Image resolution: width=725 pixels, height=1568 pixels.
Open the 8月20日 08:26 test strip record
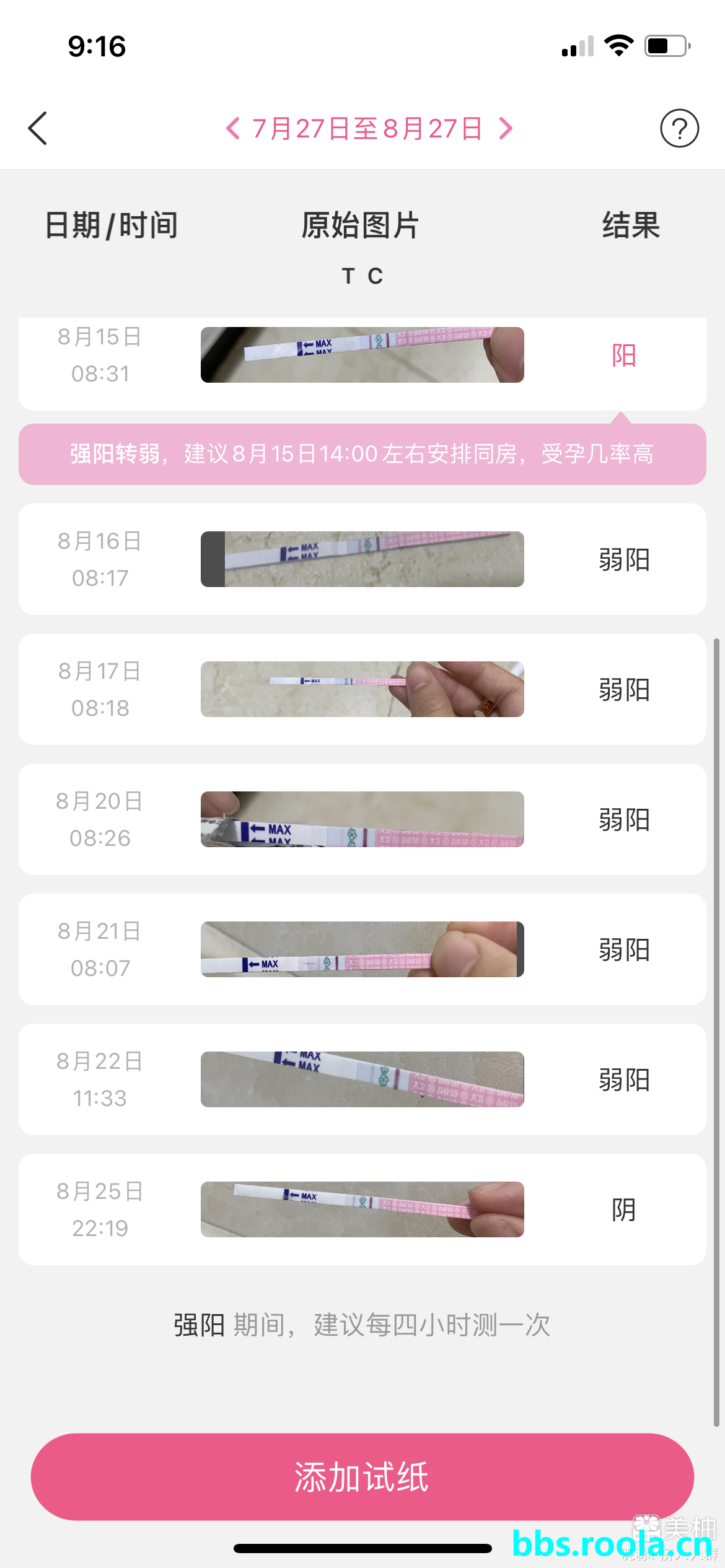tap(362, 819)
